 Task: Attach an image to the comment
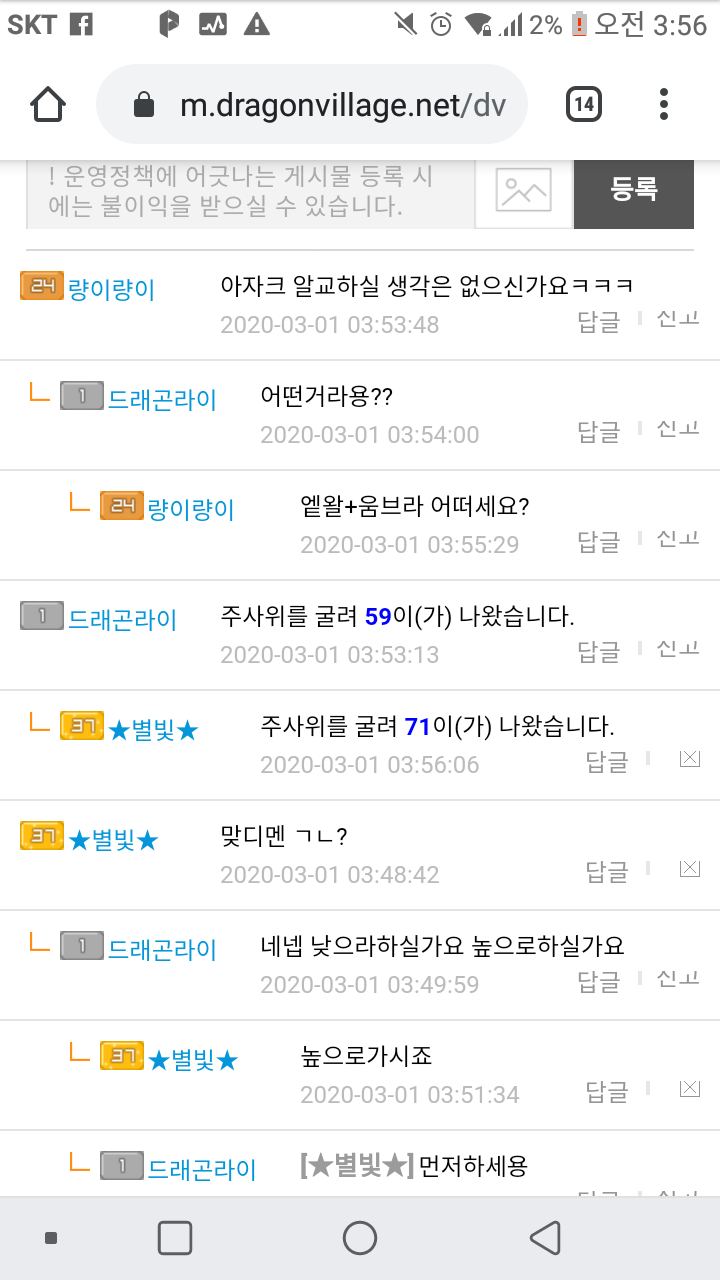tap(524, 191)
